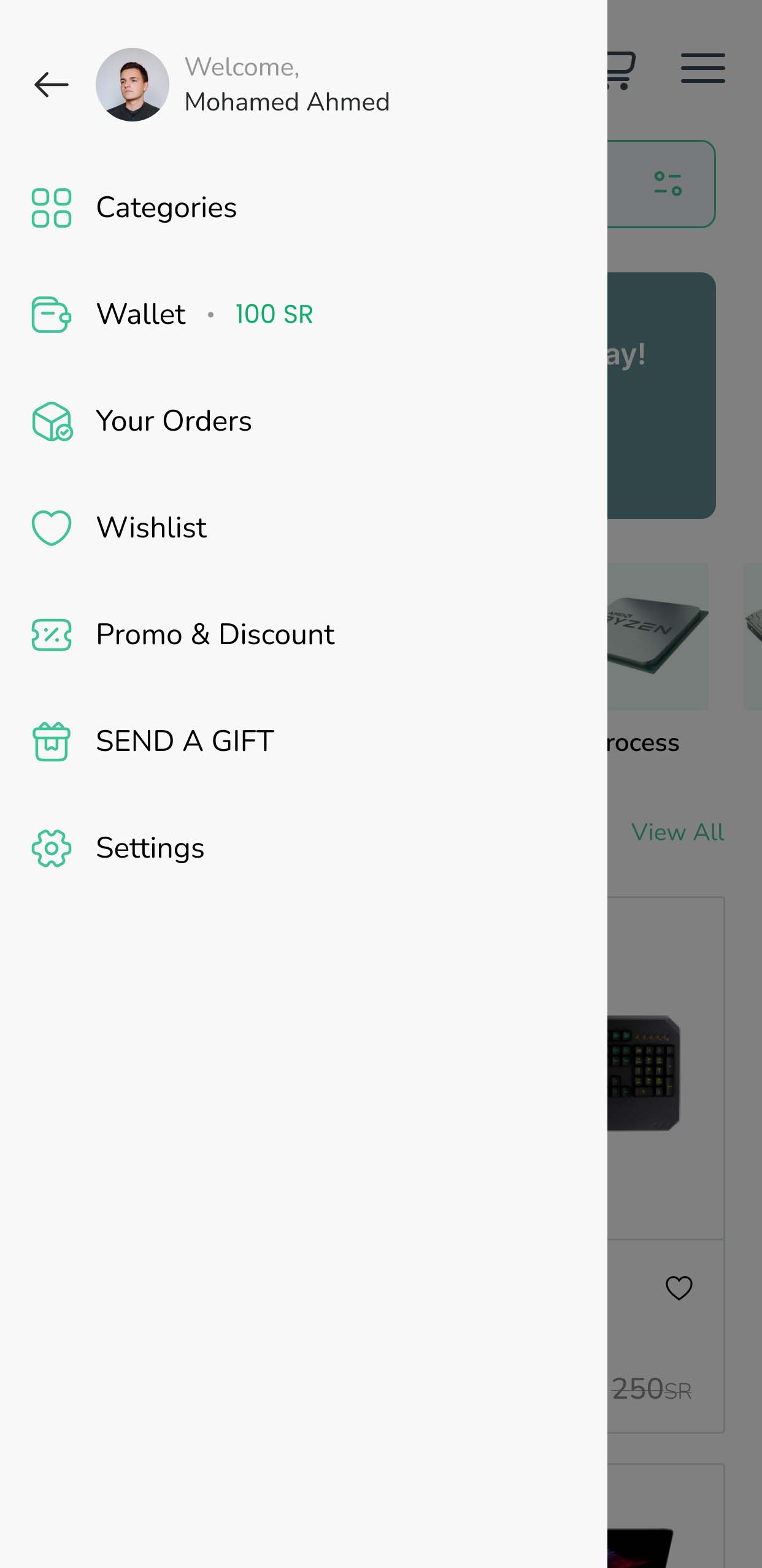Select SEND A GIFT
Image resolution: width=762 pixels, height=1568 pixels.
pyautogui.click(x=184, y=741)
